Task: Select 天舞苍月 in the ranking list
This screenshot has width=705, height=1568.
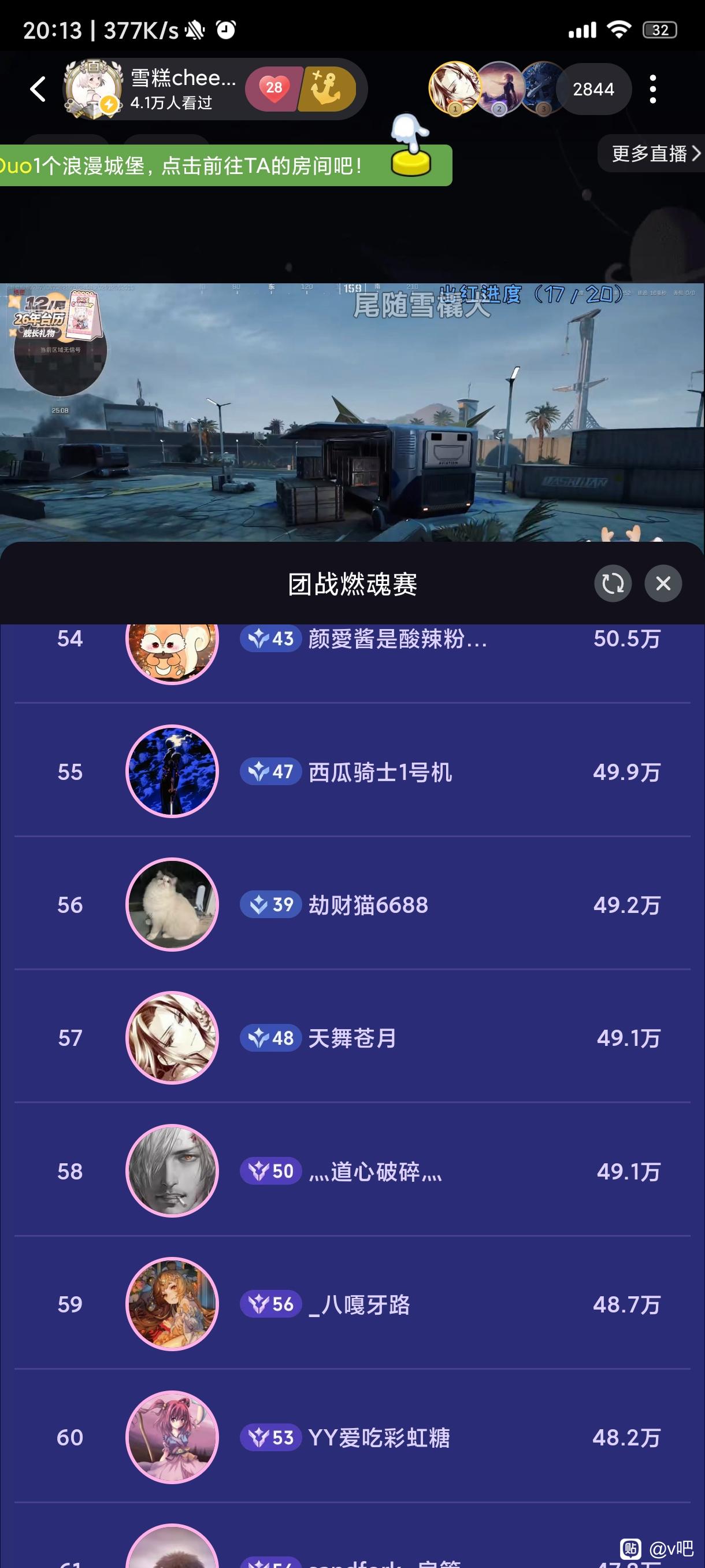Action: click(x=353, y=1038)
